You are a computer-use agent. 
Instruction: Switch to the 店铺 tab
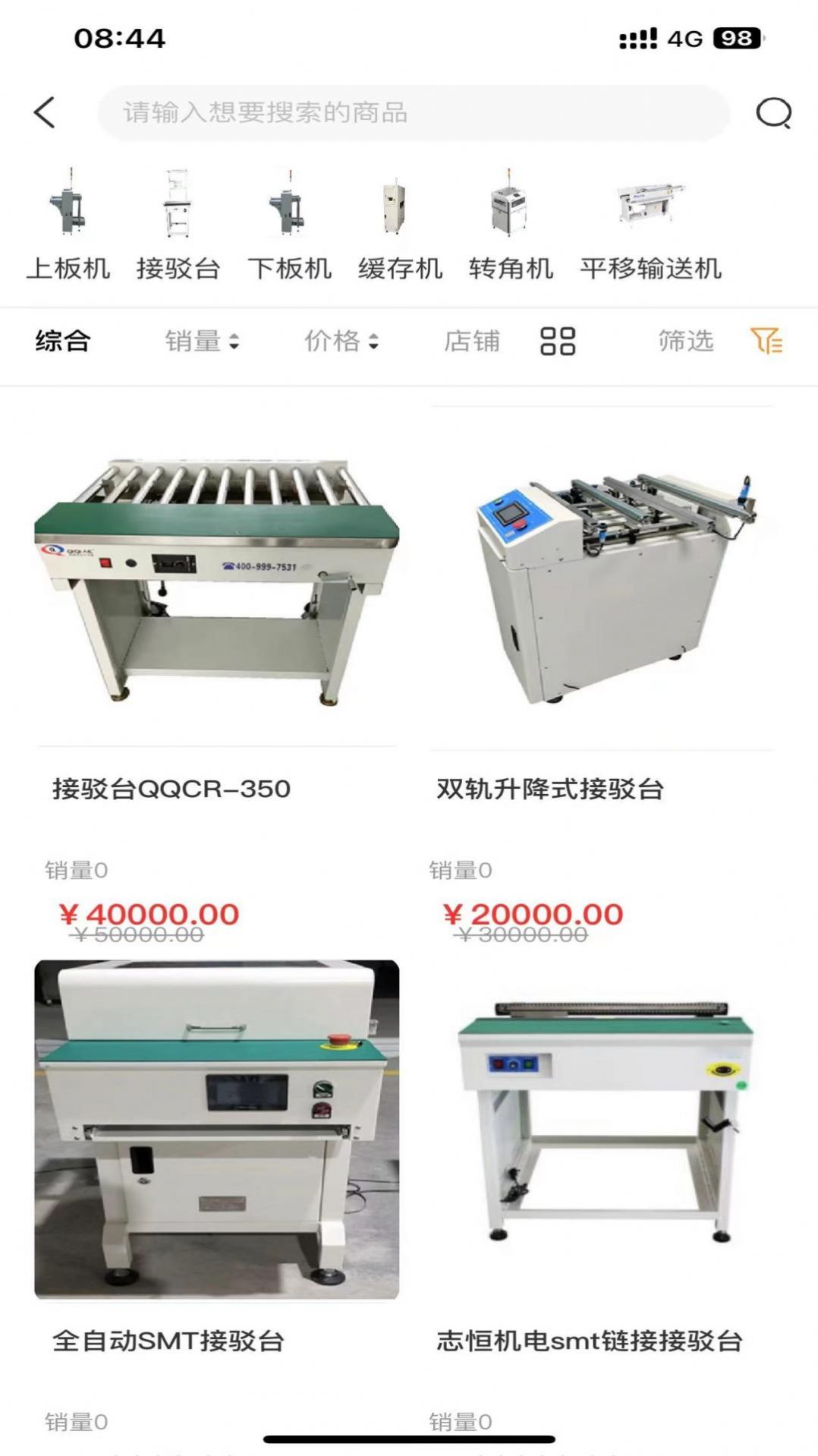[x=471, y=342]
